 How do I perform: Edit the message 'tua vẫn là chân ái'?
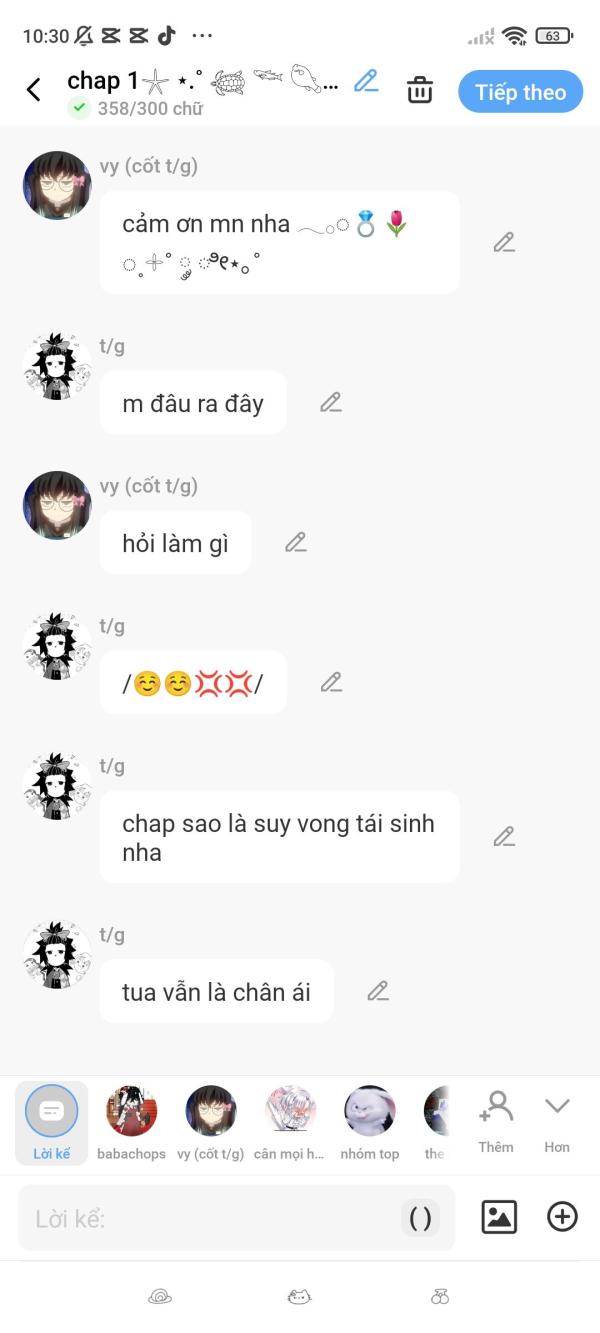(377, 991)
